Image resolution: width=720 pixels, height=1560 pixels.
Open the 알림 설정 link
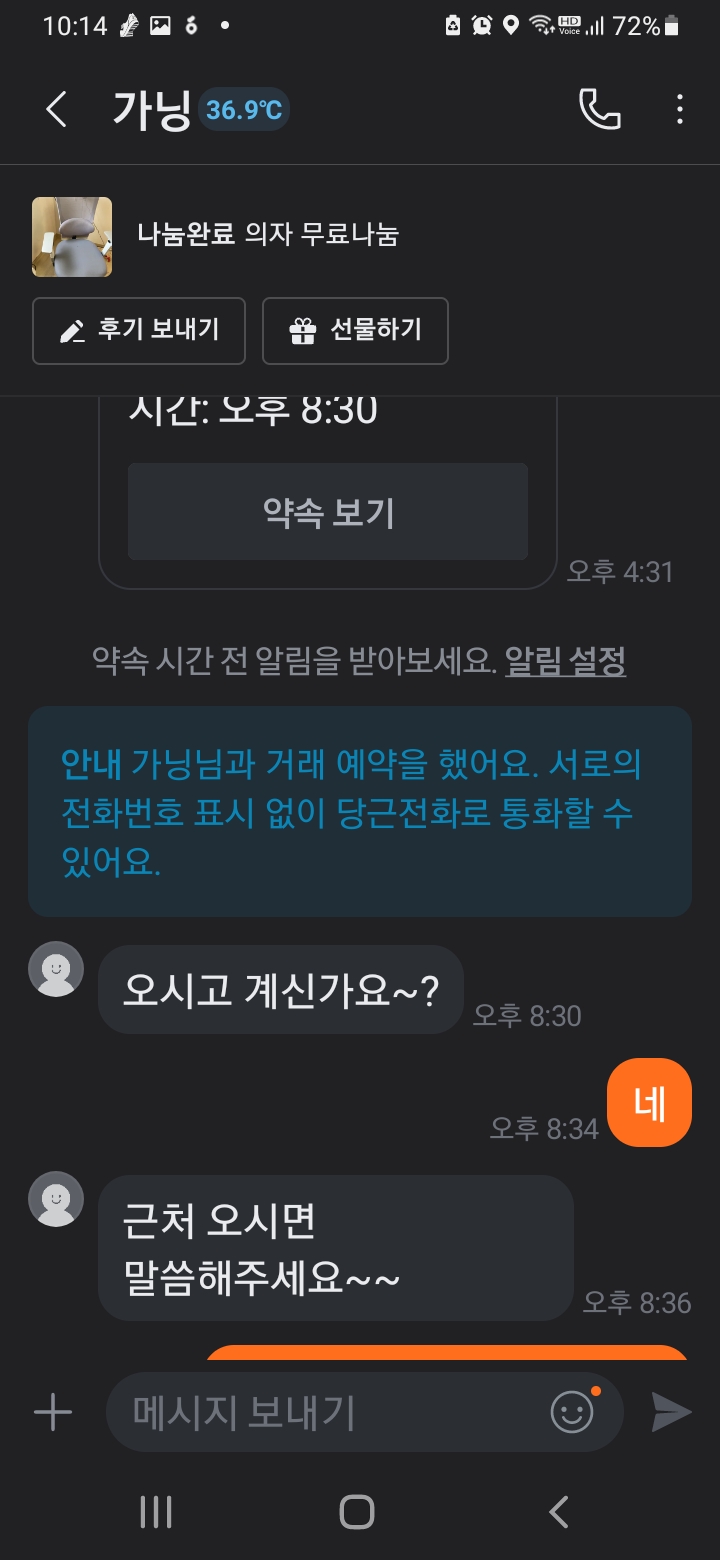566,661
